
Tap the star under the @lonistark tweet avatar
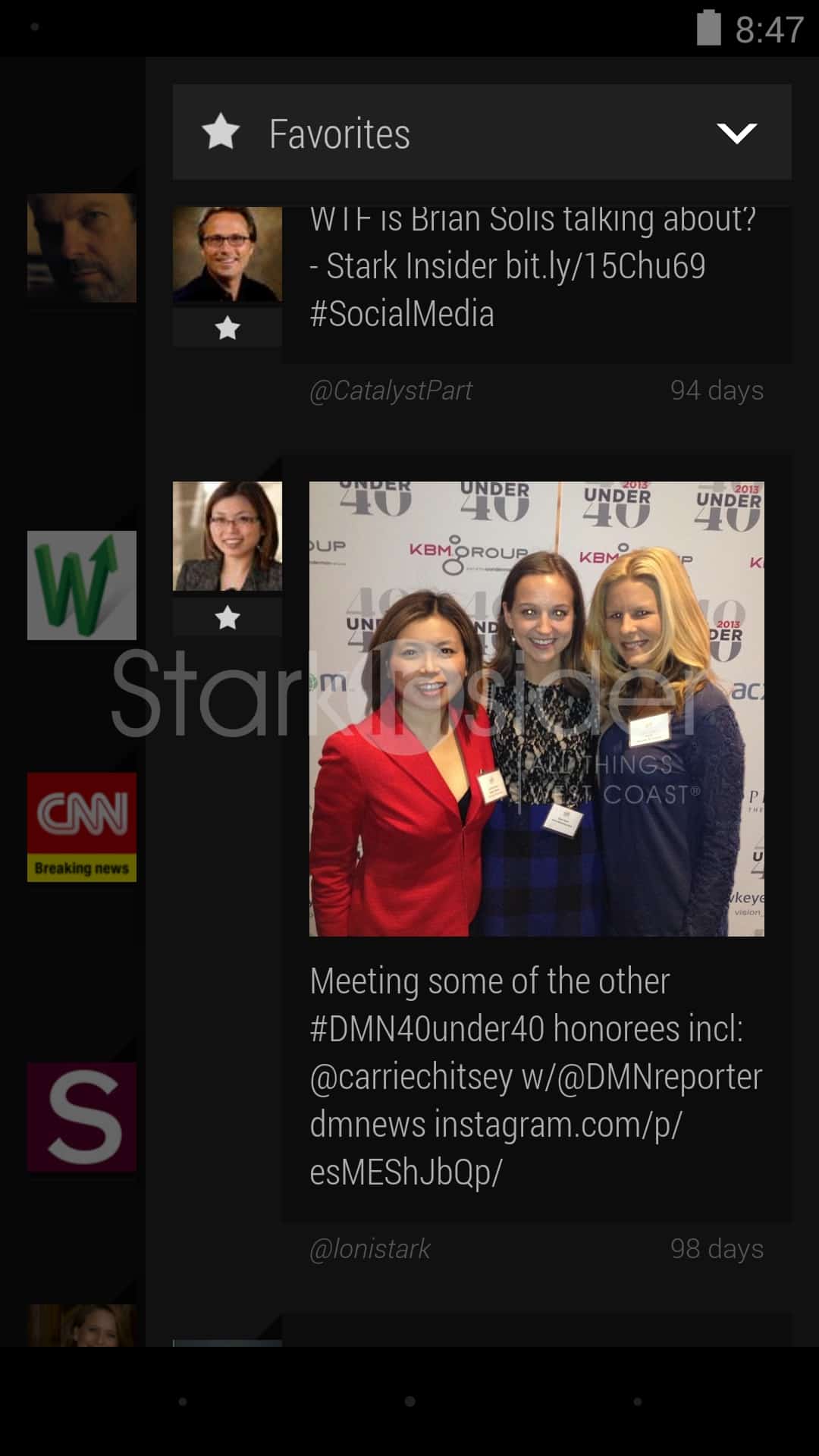pyautogui.click(x=227, y=617)
